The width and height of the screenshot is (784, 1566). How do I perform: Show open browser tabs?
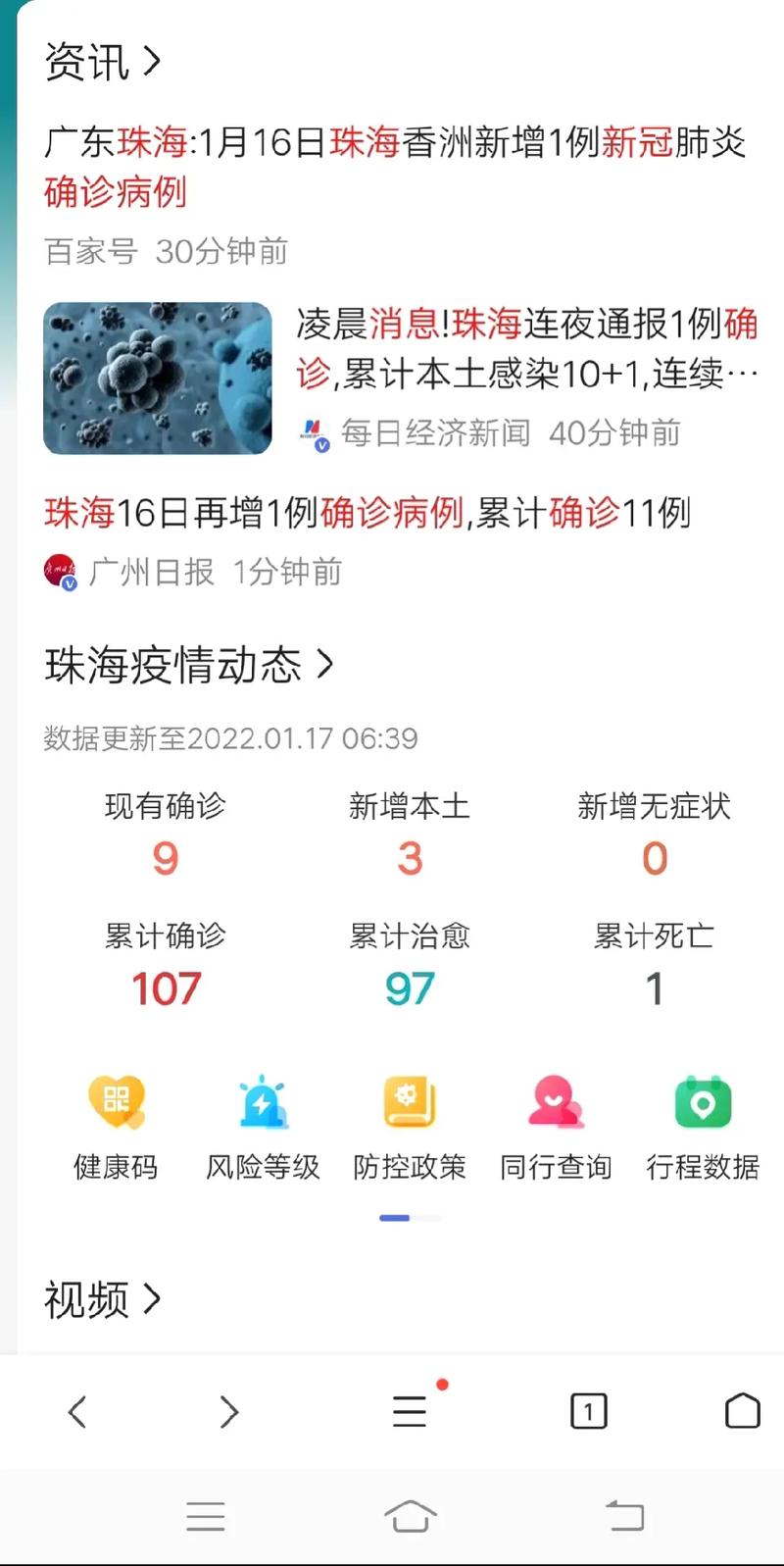pos(588,1412)
